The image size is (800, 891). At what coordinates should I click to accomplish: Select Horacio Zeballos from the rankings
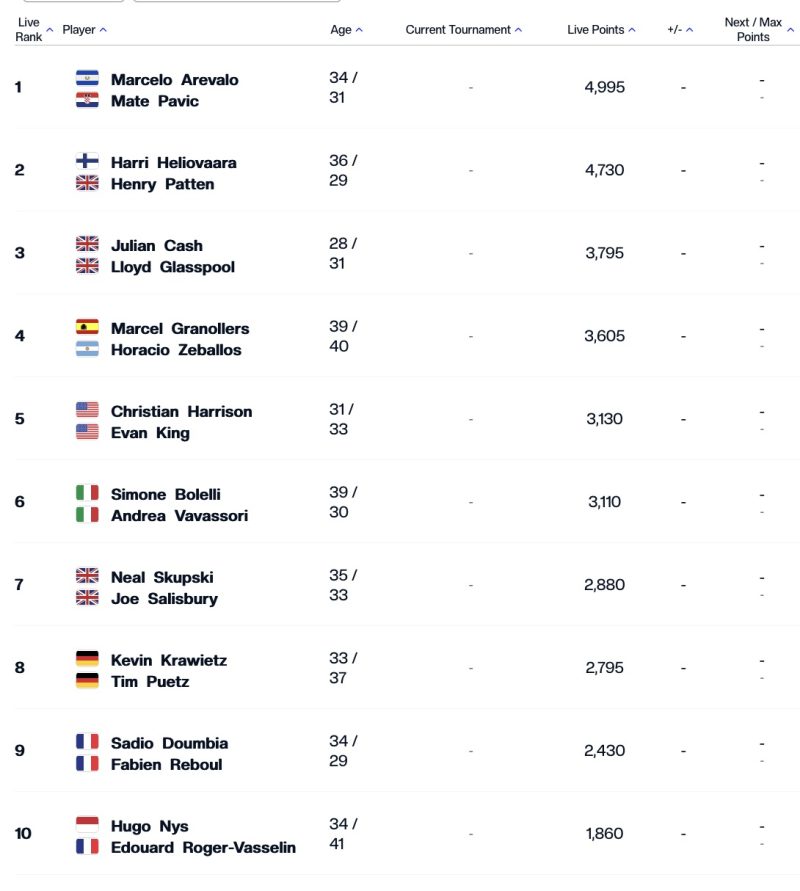[x=176, y=350]
